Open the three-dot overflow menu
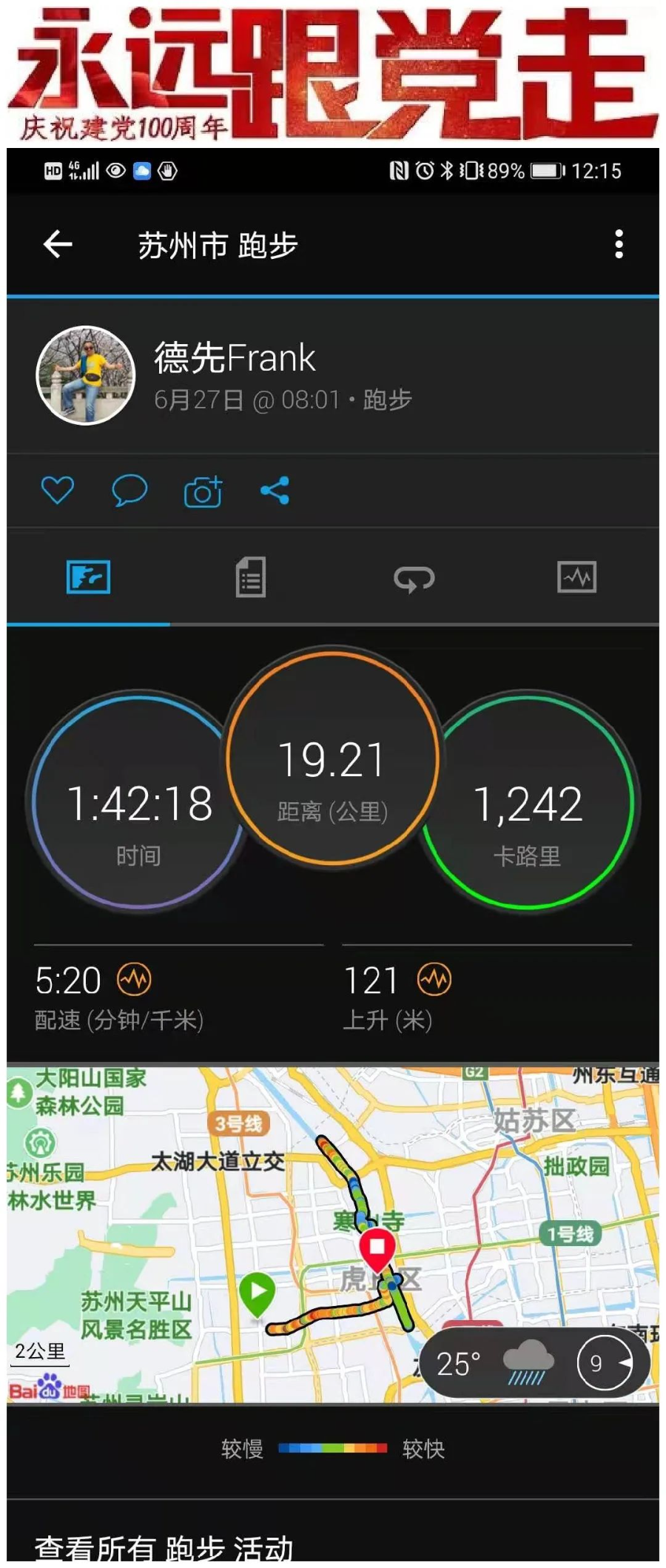Image resolution: width=666 pixels, height=1568 pixels. pos(619,244)
